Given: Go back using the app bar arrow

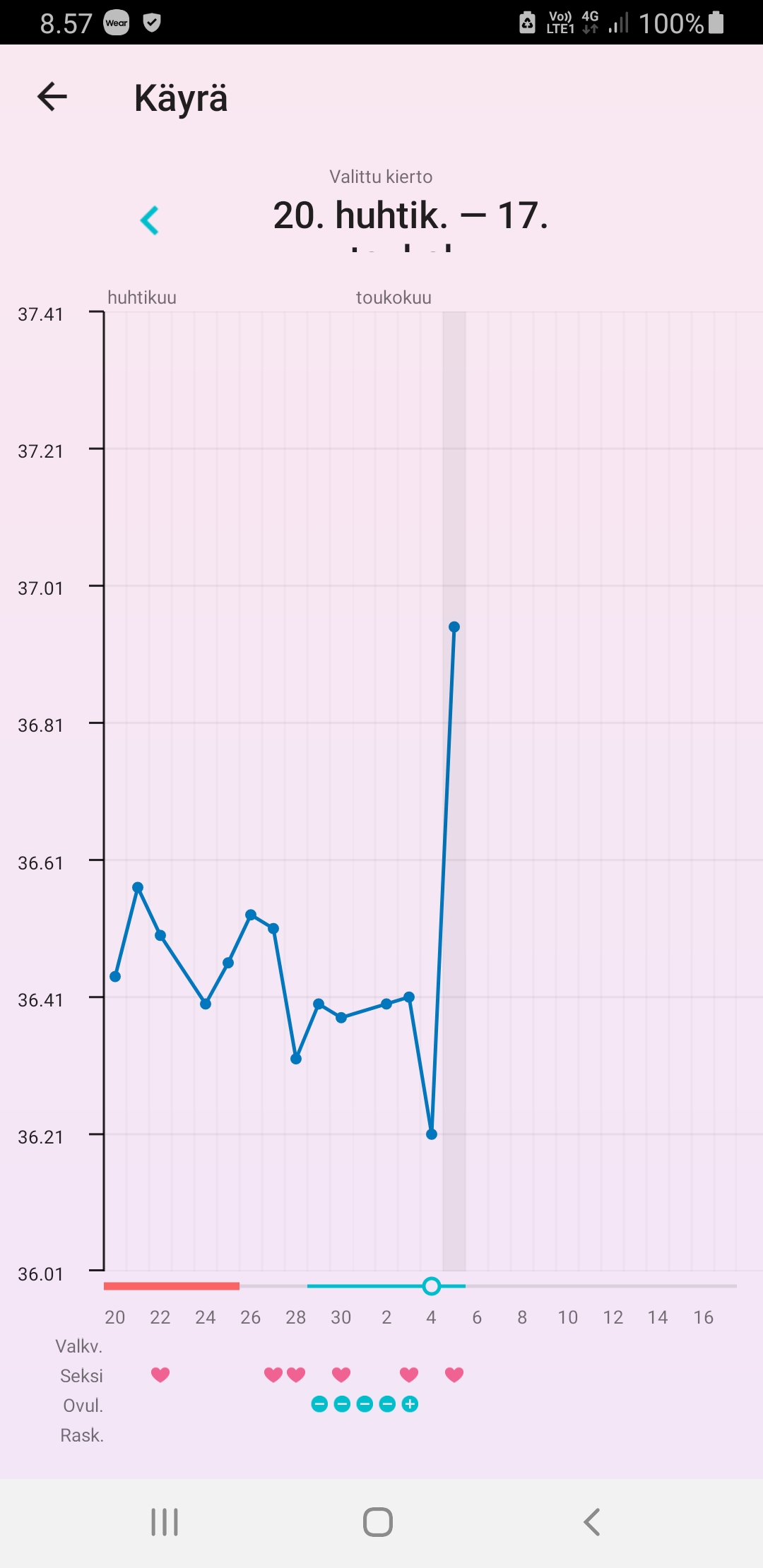Looking at the screenshot, I should click(52, 97).
